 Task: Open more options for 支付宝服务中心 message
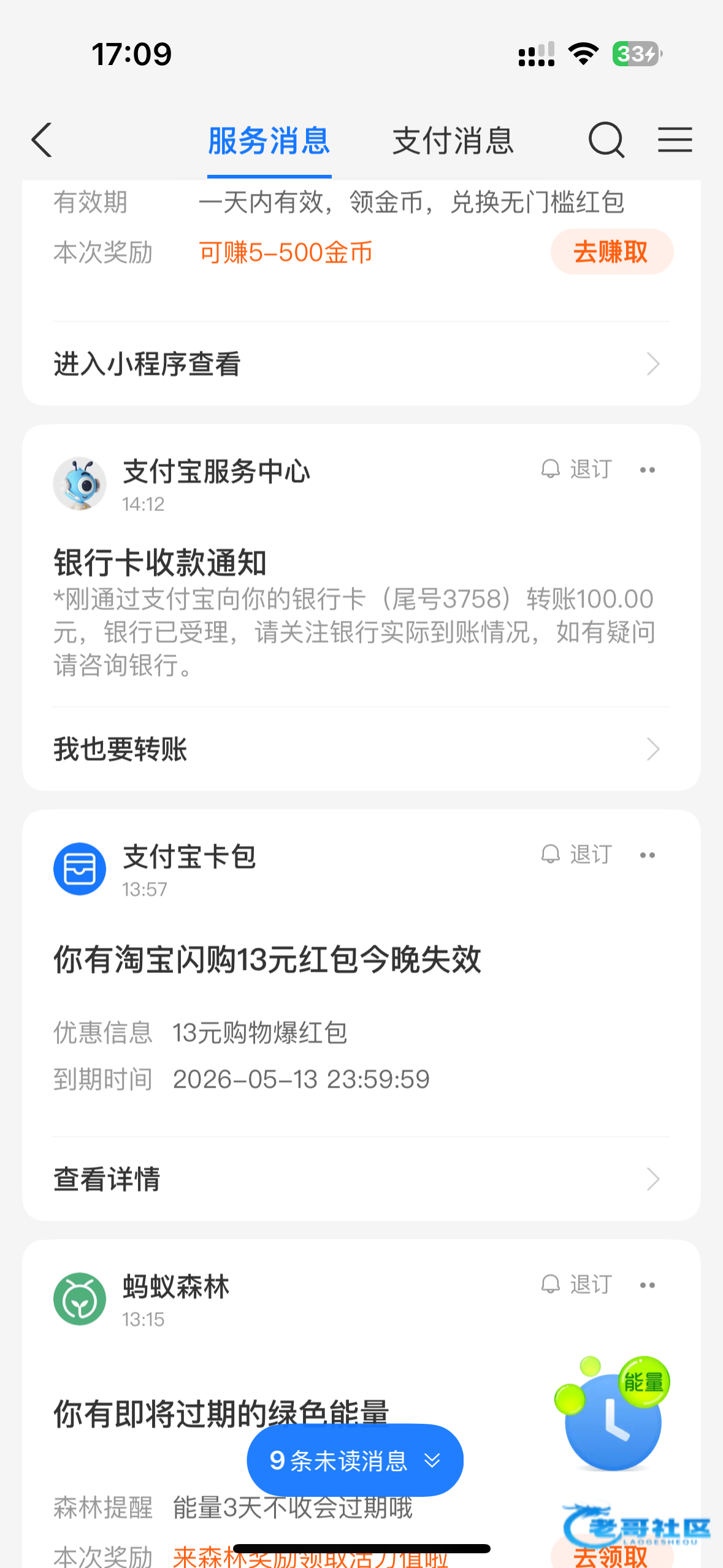tap(648, 470)
